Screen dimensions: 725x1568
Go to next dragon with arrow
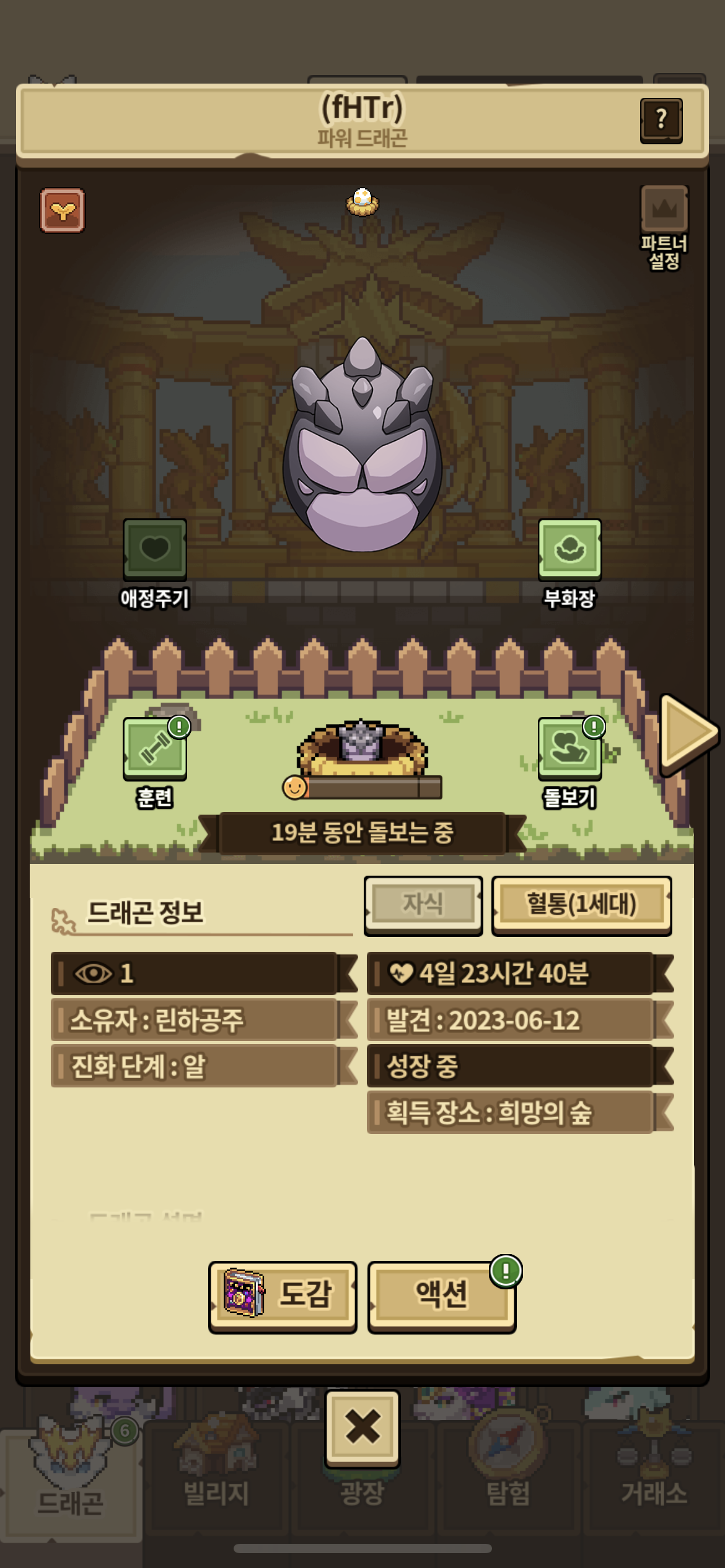pyautogui.click(x=687, y=733)
